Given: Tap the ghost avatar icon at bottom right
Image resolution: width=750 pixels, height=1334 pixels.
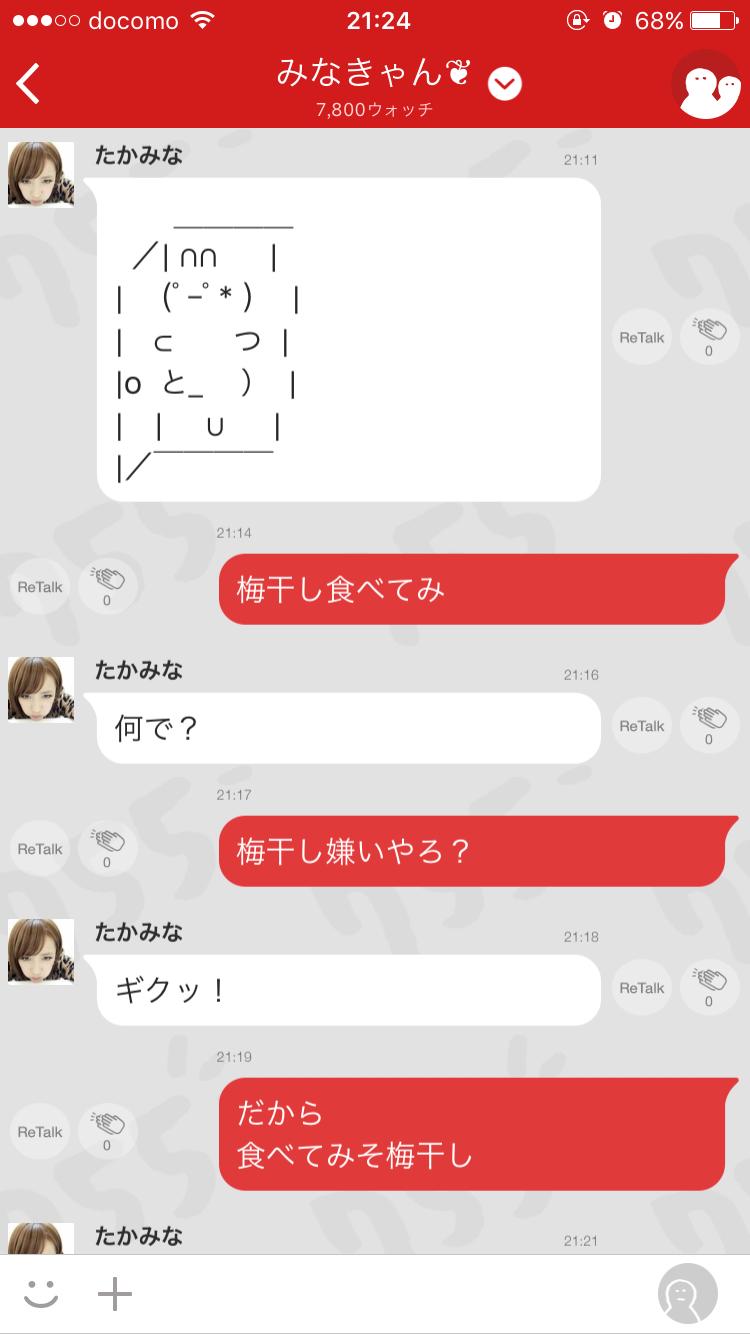Looking at the screenshot, I should (x=684, y=1292).
